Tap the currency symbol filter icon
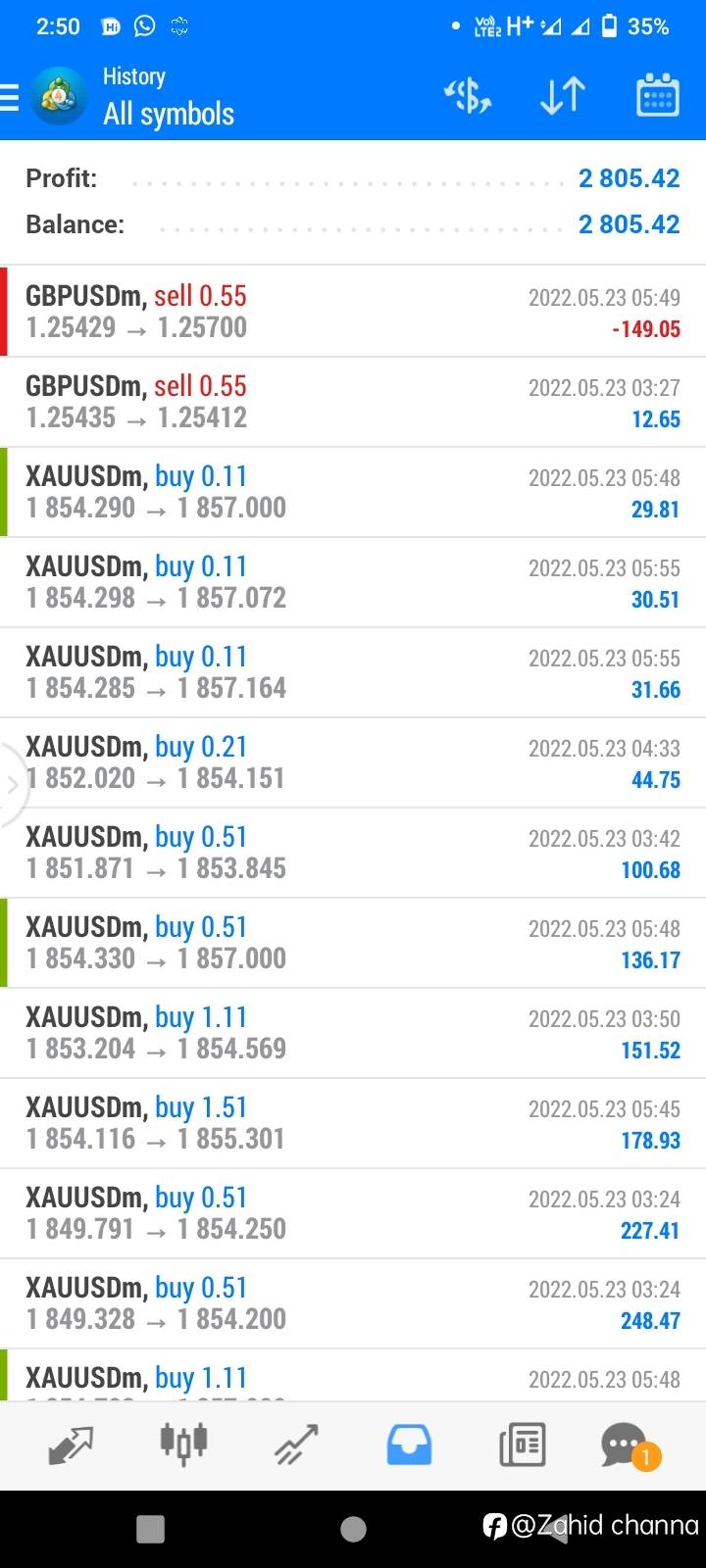Viewport: 706px width, 1568px height. pyautogui.click(x=468, y=96)
